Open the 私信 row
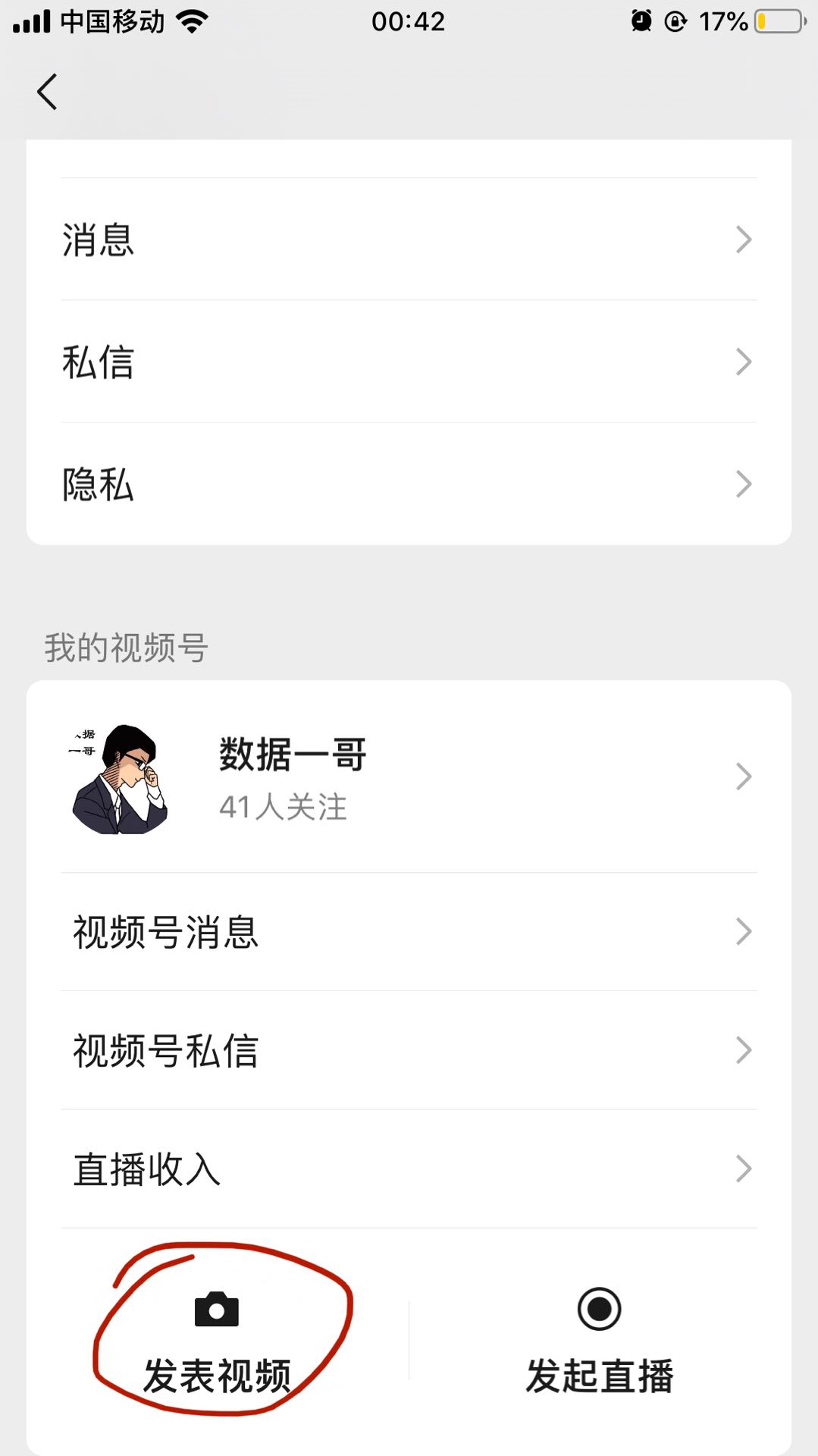Screen dimensions: 818x1456 pyautogui.click(x=409, y=362)
